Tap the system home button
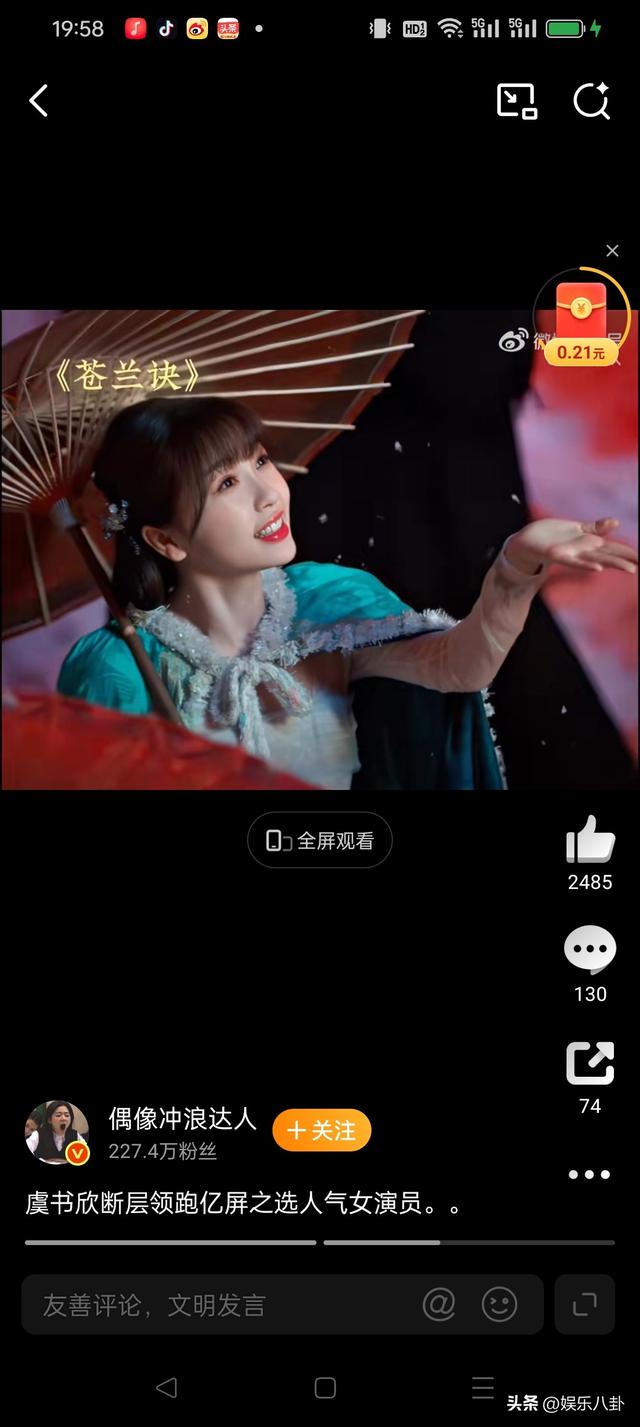This screenshot has height=1427, width=640. tap(325, 1388)
